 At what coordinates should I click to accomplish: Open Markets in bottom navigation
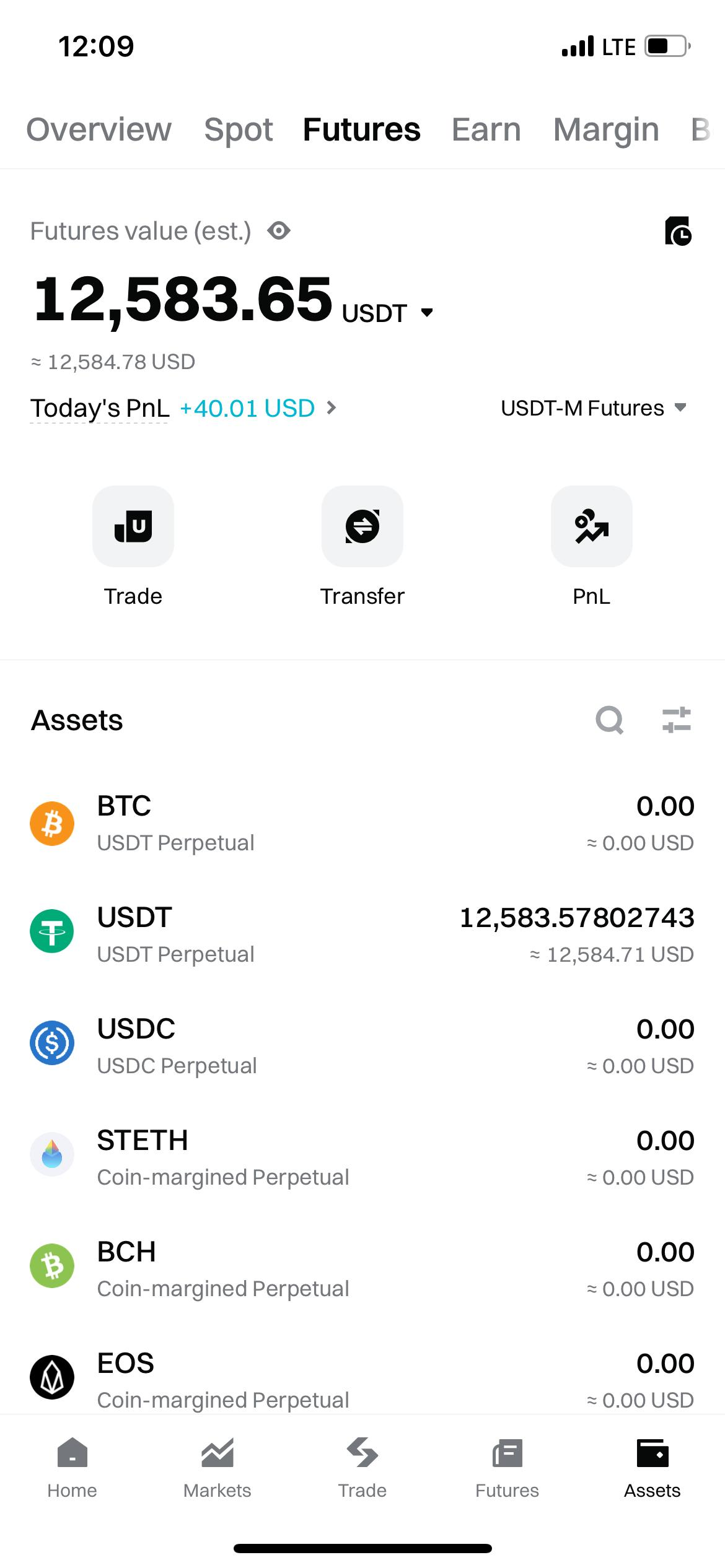[217, 1469]
